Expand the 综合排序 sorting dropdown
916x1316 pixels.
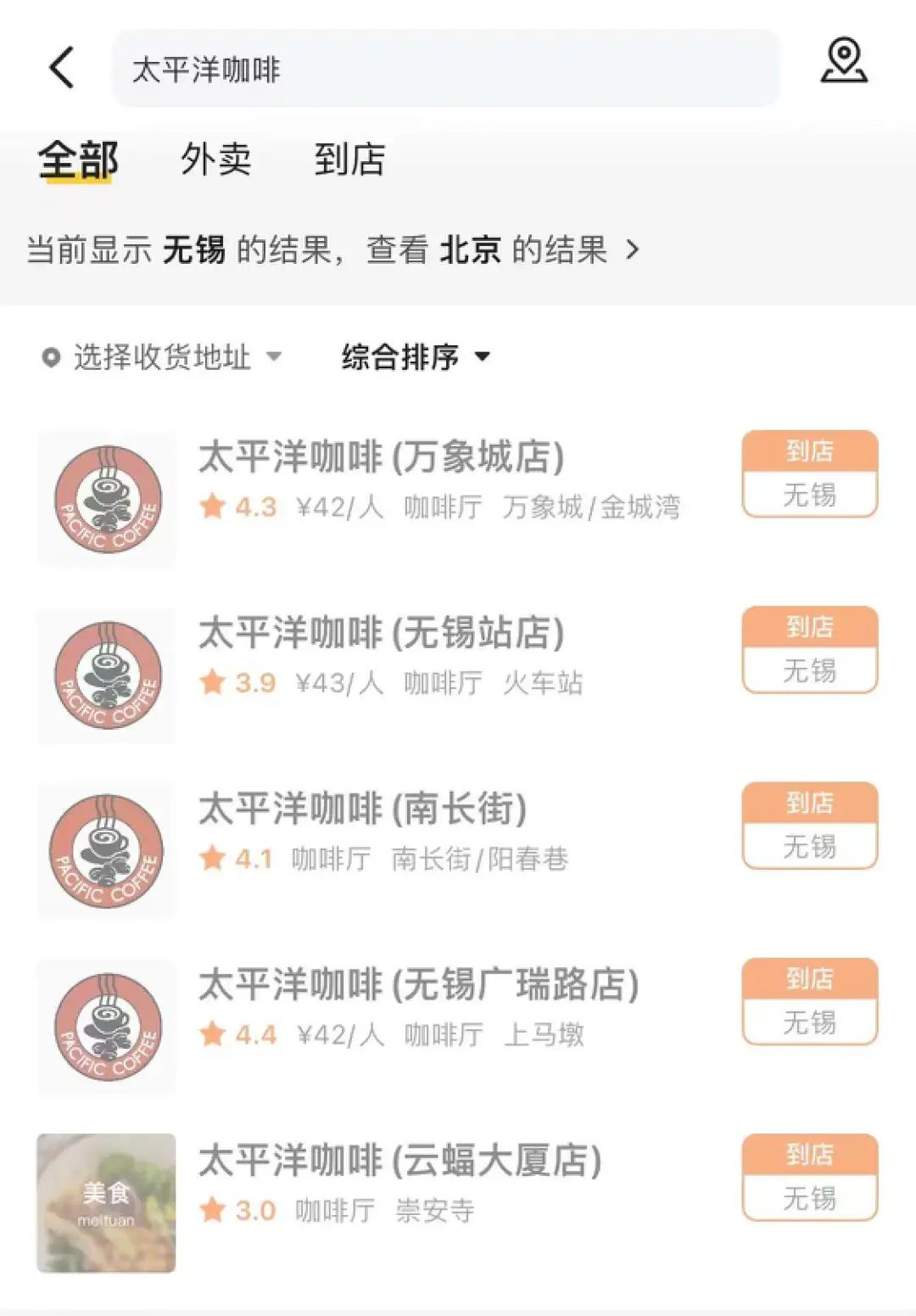tap(415, 357)
